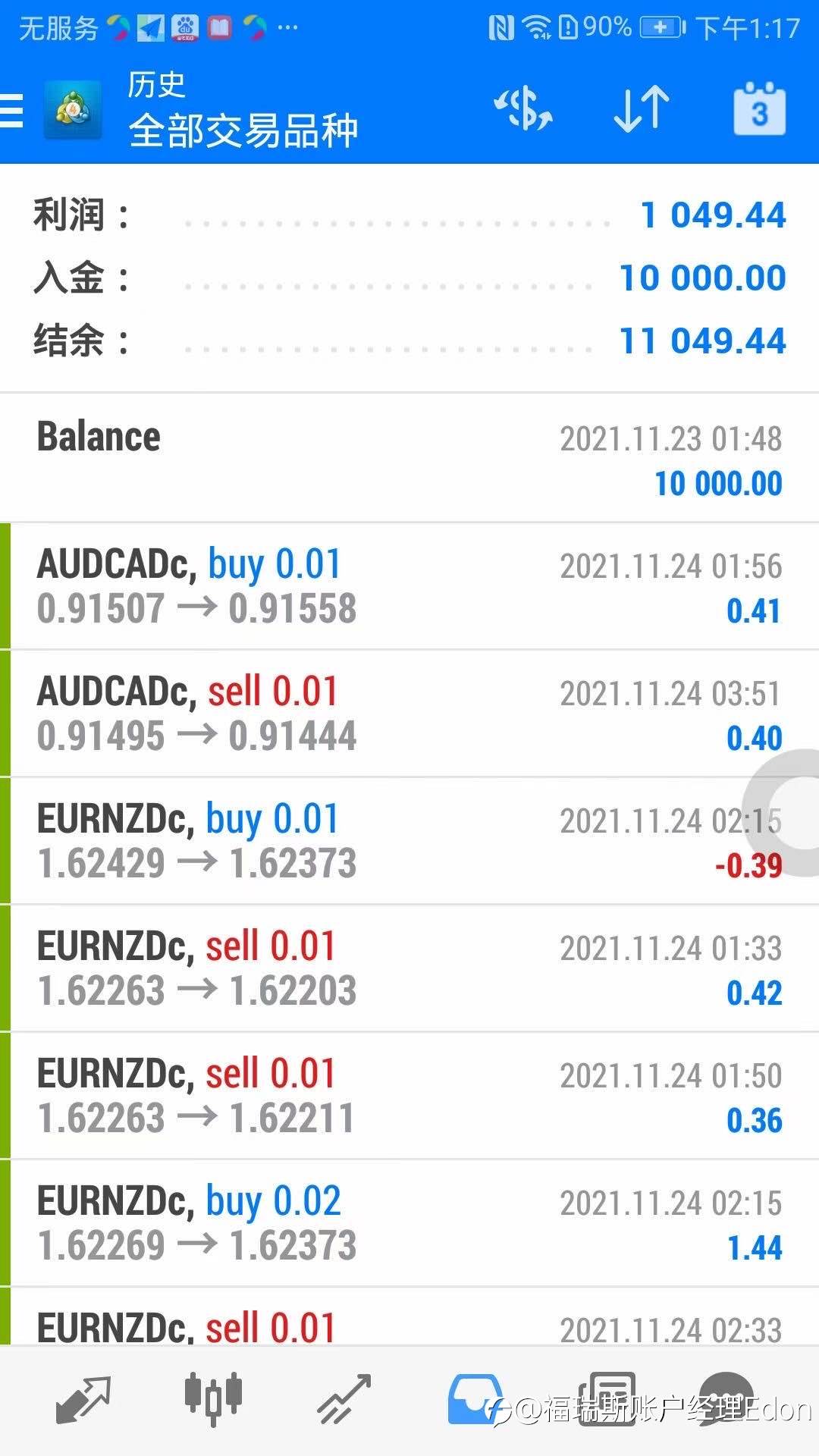This screenshot has height=1456, width=819.
Task: Open the sort order options
Action: [641, 109]
